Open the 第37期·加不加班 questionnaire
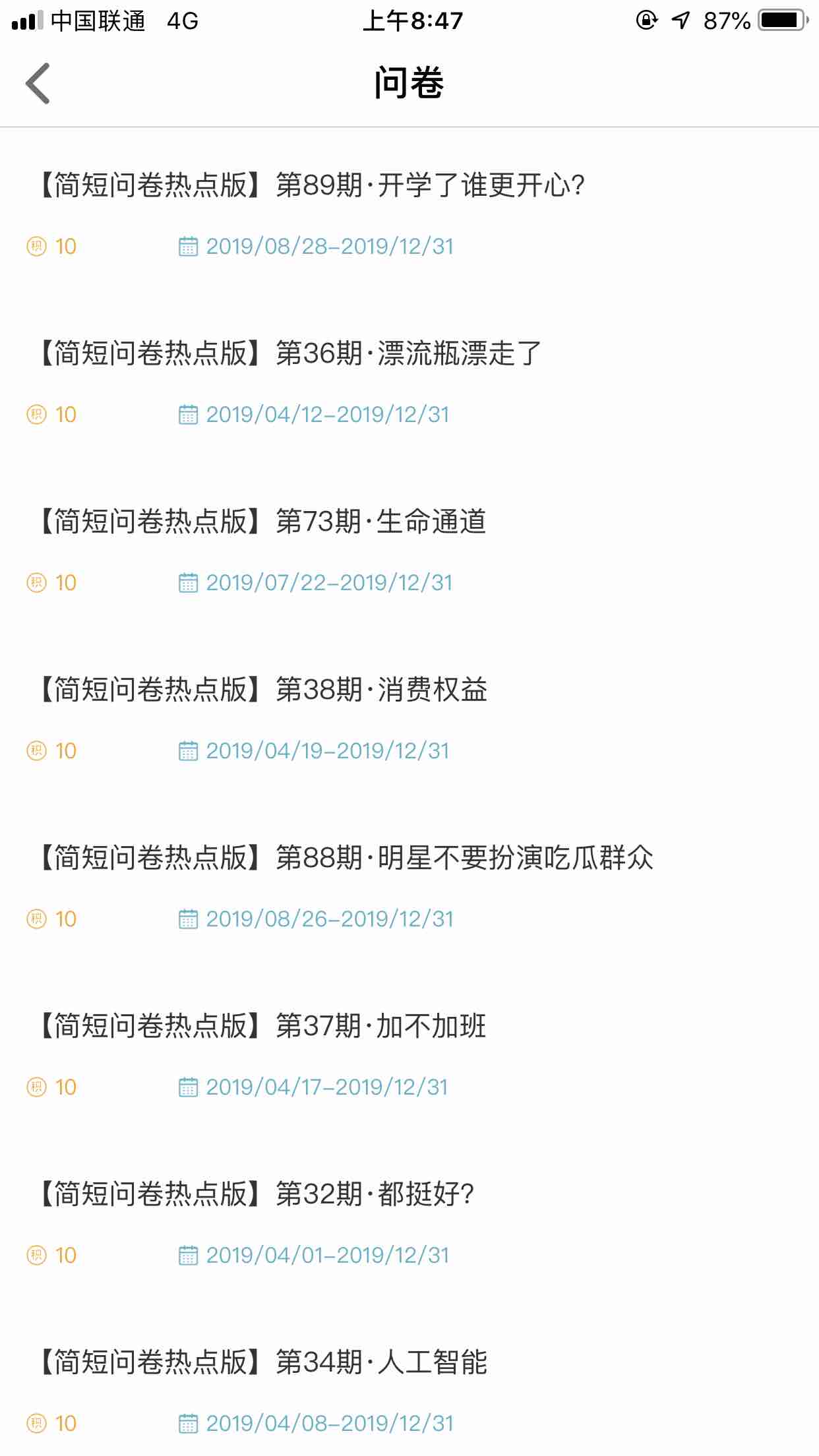This screenshot has width=819, height=1456. 409,1053
